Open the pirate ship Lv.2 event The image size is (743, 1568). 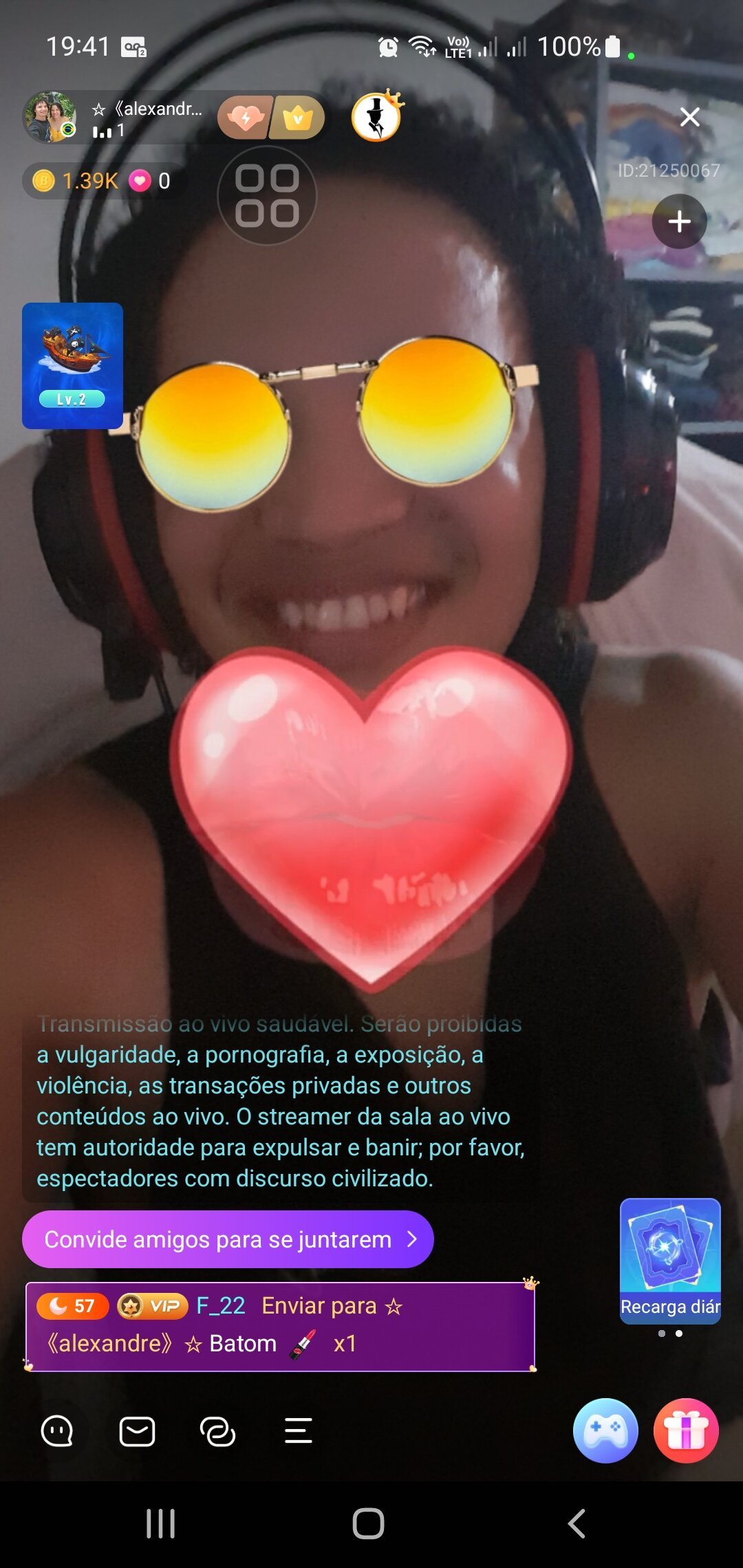click(72, 365)
